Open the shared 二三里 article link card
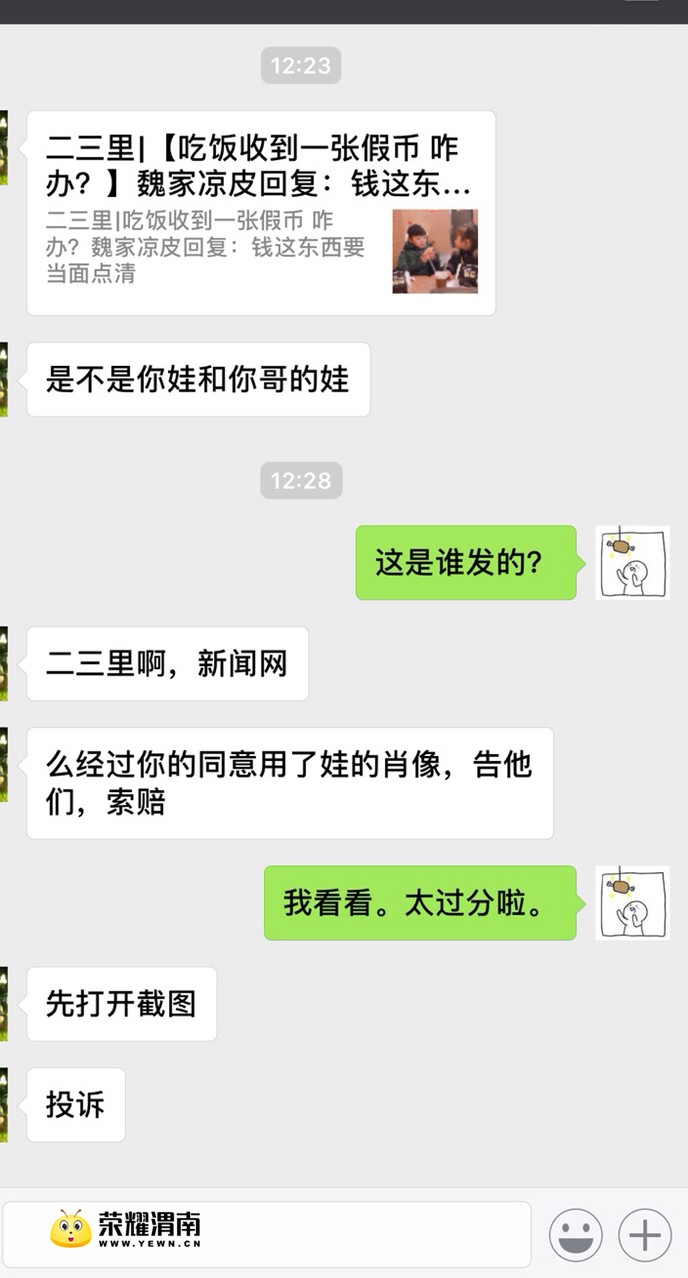Image resolution: width=688 pixels, height=1278 pixels. (x=260, y=213)
